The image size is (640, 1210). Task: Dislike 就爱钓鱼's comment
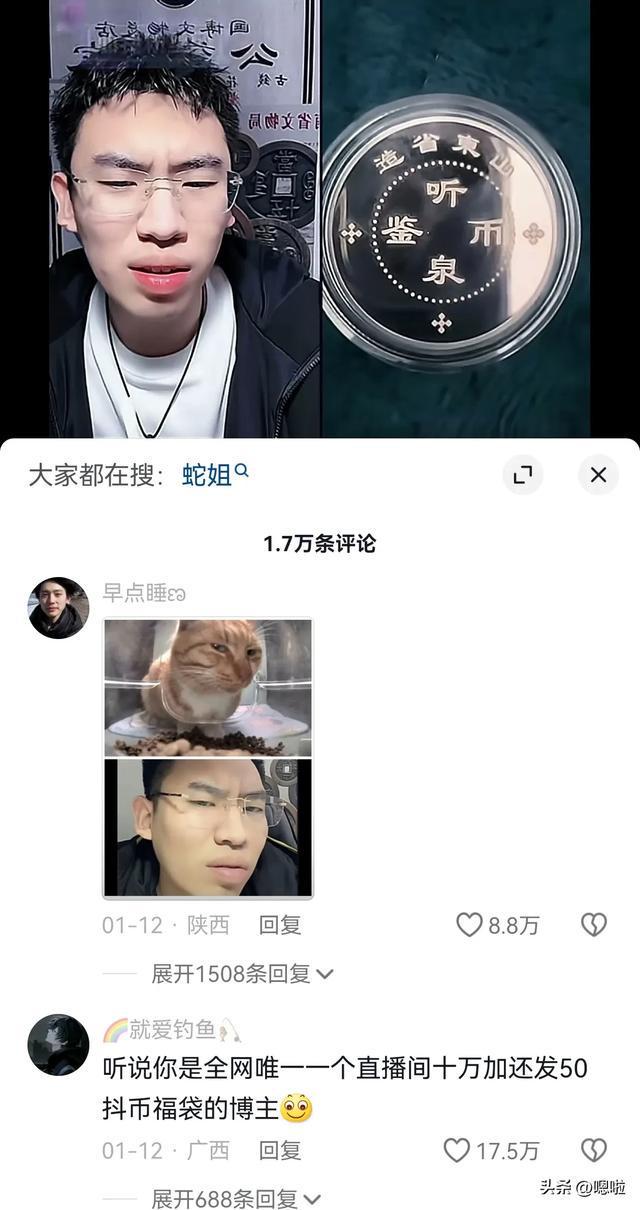click(594, 1151)
